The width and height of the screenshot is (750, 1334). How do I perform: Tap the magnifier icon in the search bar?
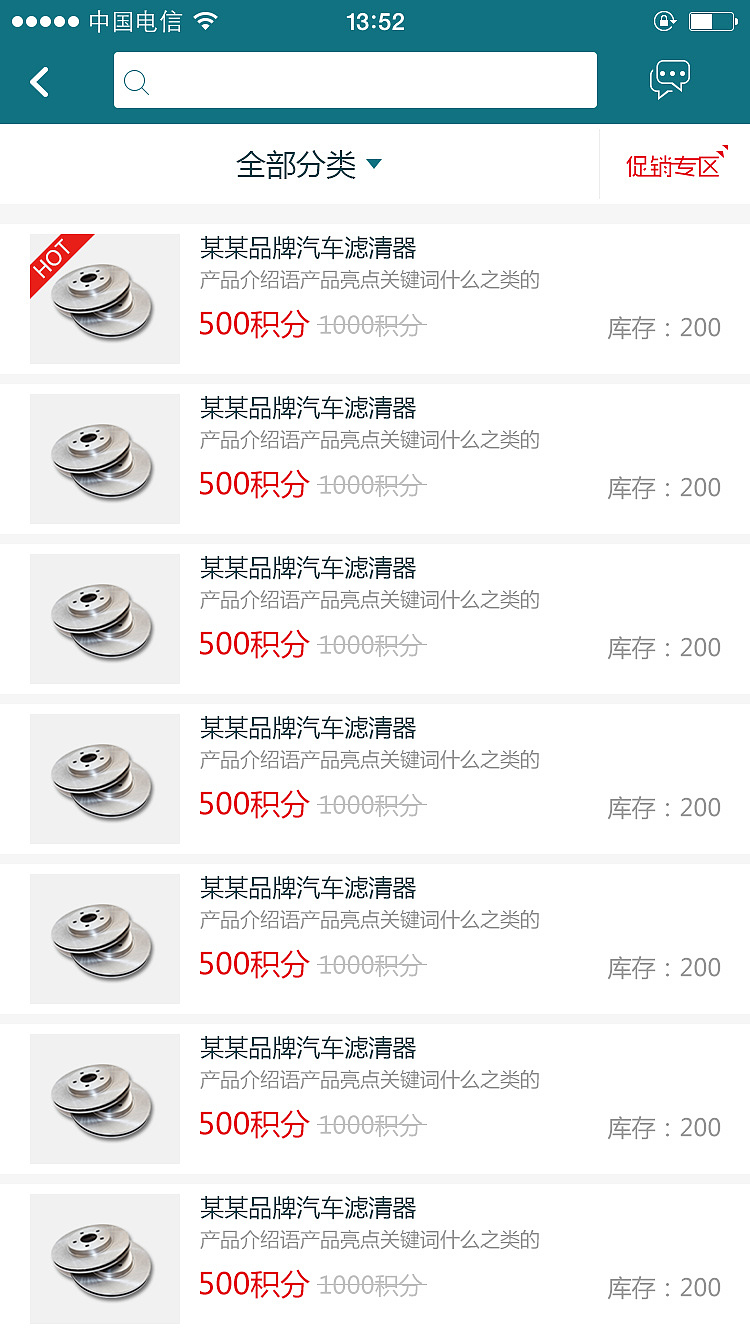[137, 81]
